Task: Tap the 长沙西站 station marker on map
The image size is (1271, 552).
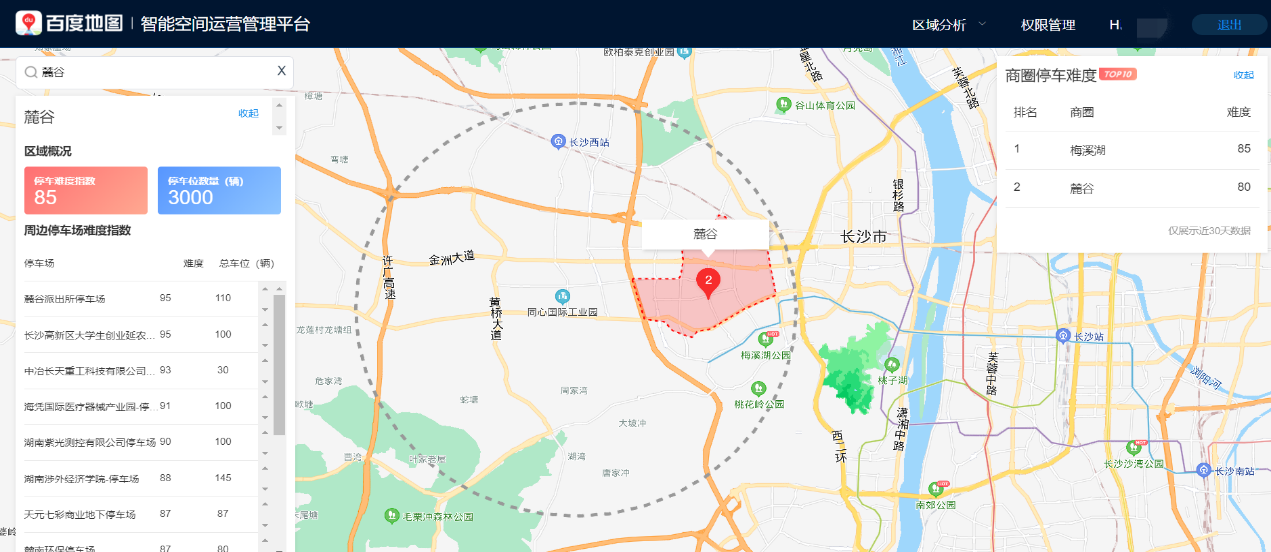Action: point(559,143)
